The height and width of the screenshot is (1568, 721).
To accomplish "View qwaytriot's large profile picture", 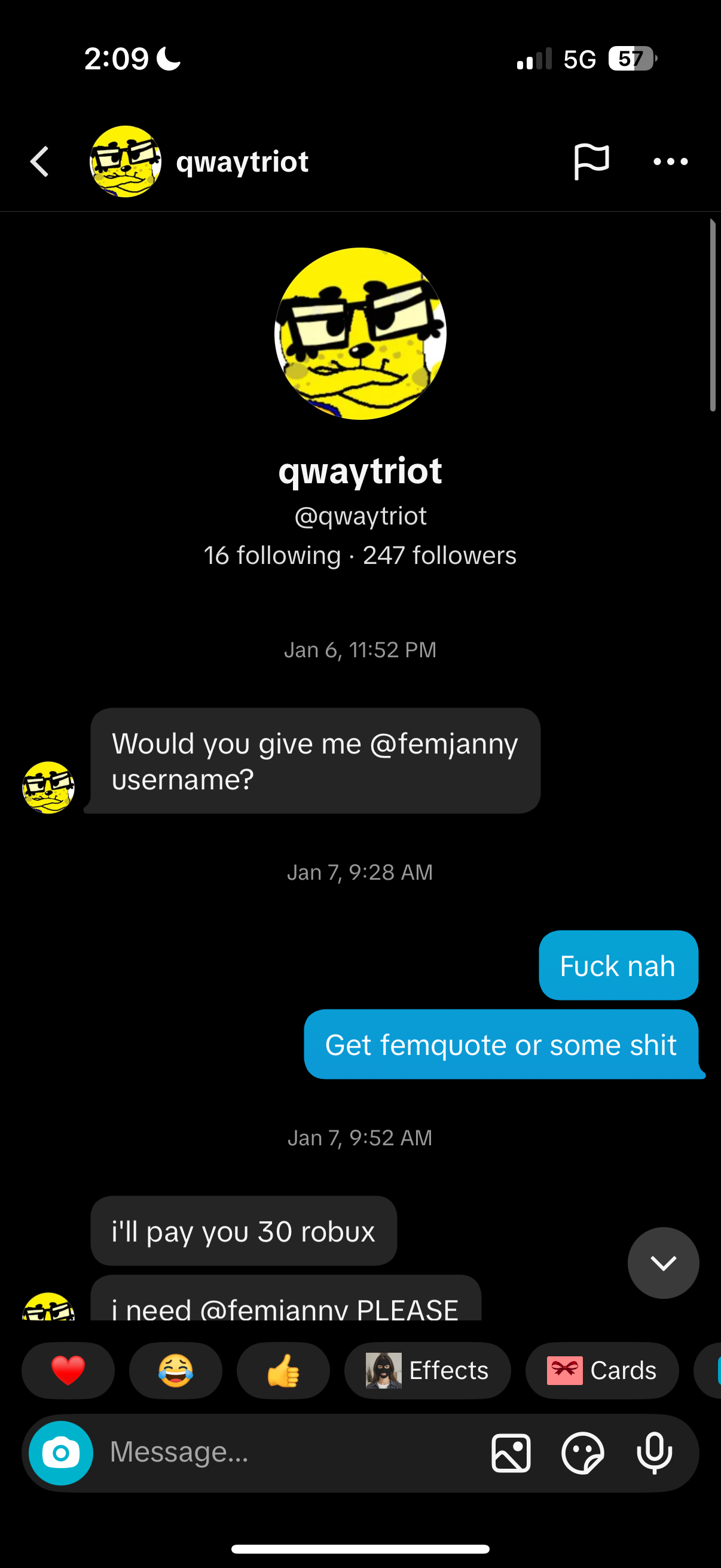I will pos(360,334).
